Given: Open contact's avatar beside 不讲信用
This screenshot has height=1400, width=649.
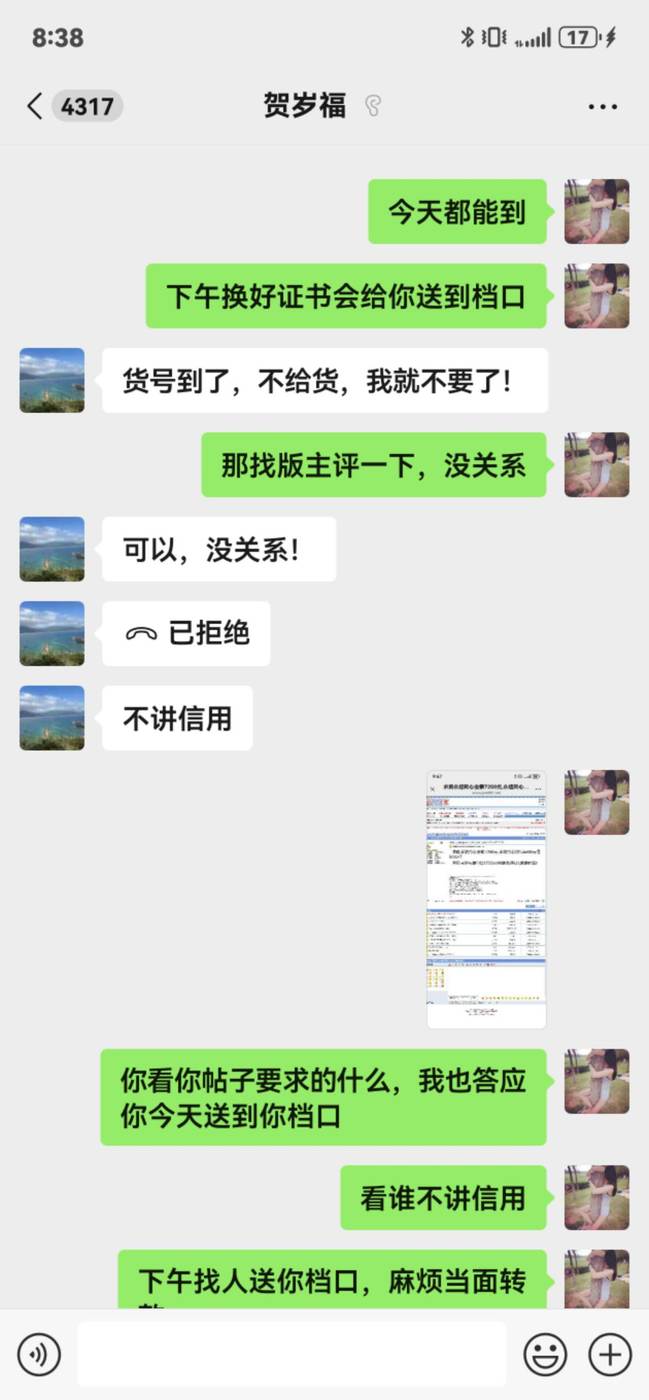Looking at the screenshot, I should pyautogui.click(x=52, y=718).
